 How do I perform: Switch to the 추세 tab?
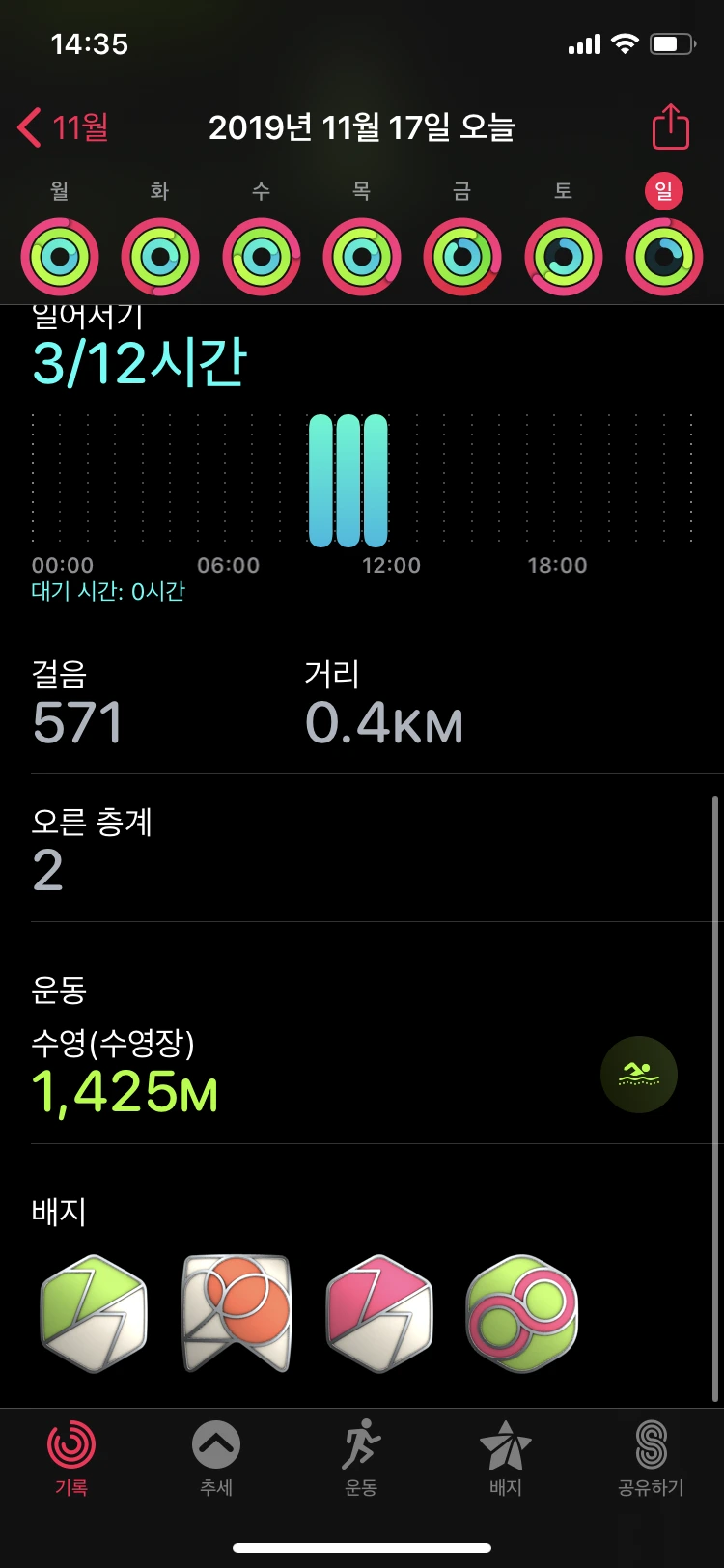pos(216,1458)
